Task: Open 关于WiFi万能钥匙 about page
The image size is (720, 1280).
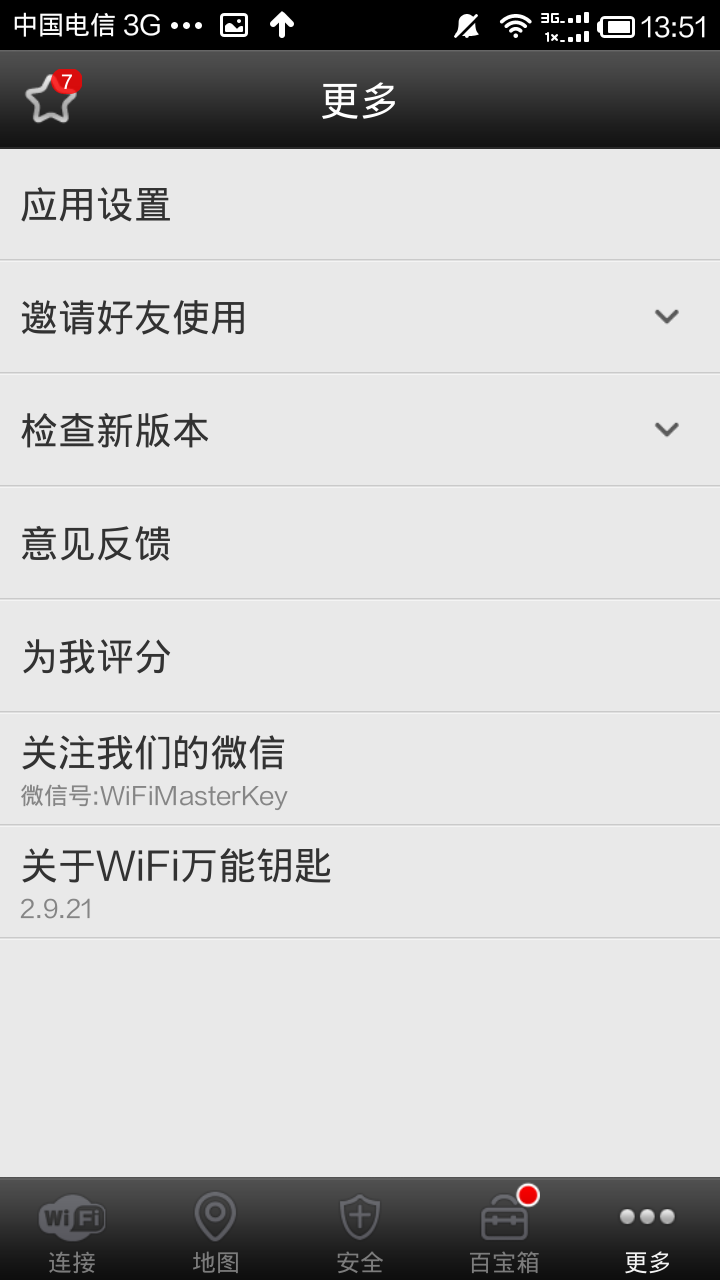Action: pos(360,882)
